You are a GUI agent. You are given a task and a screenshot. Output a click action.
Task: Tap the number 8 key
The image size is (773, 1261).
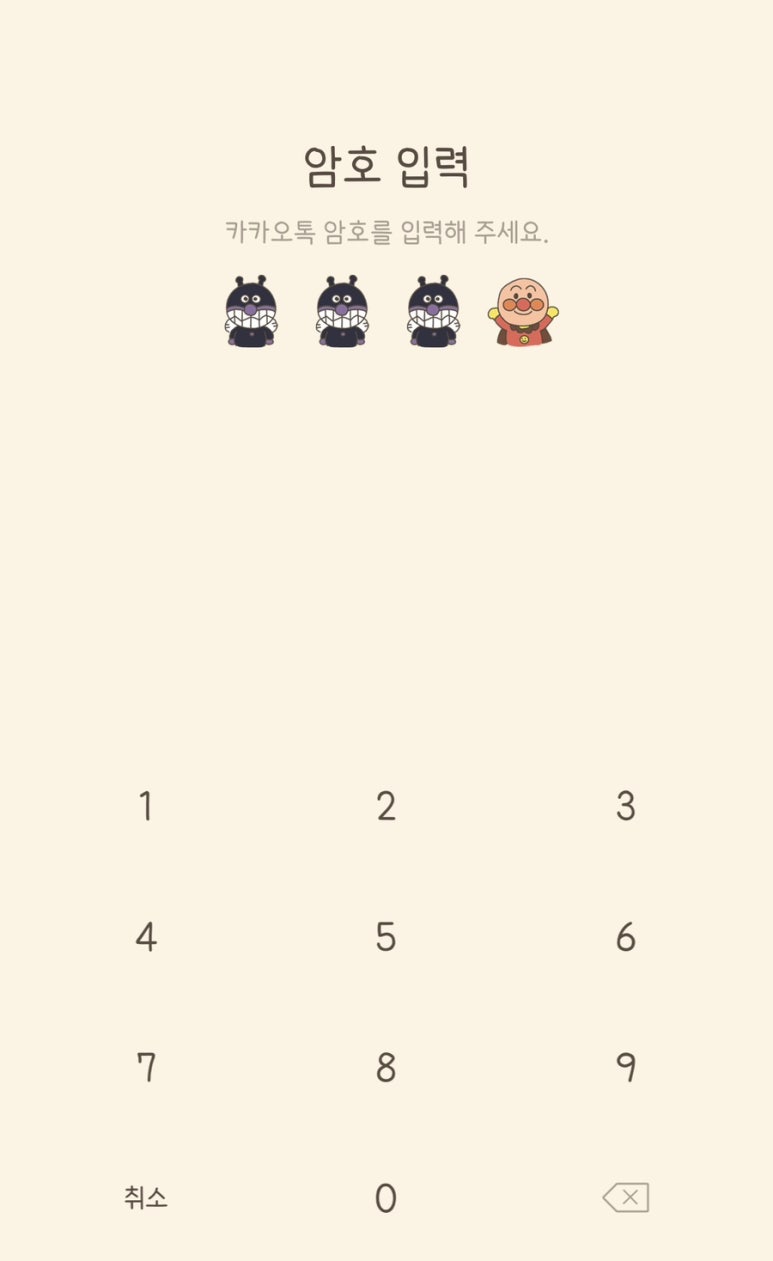click(x=386, y=1068)
